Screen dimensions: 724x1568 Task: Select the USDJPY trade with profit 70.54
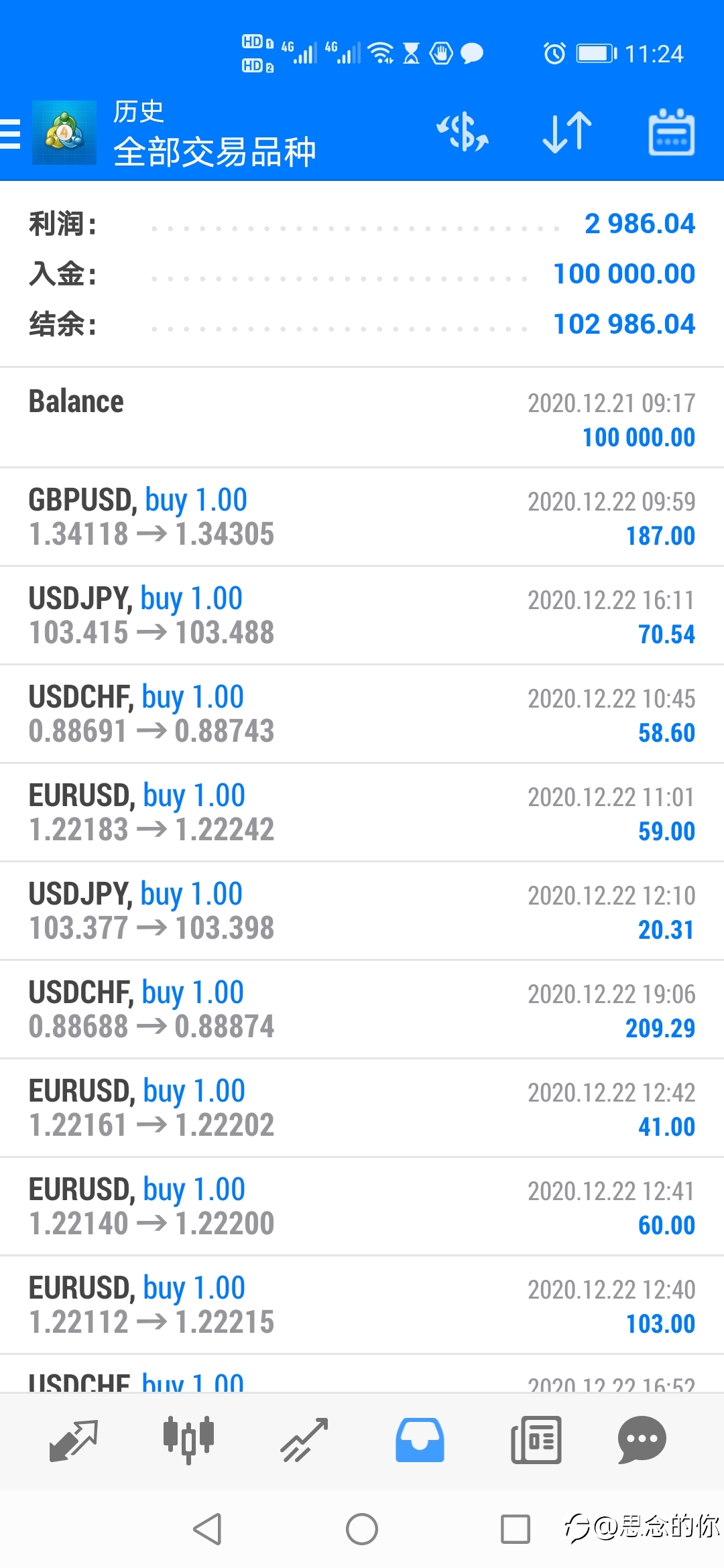(362, 616)
